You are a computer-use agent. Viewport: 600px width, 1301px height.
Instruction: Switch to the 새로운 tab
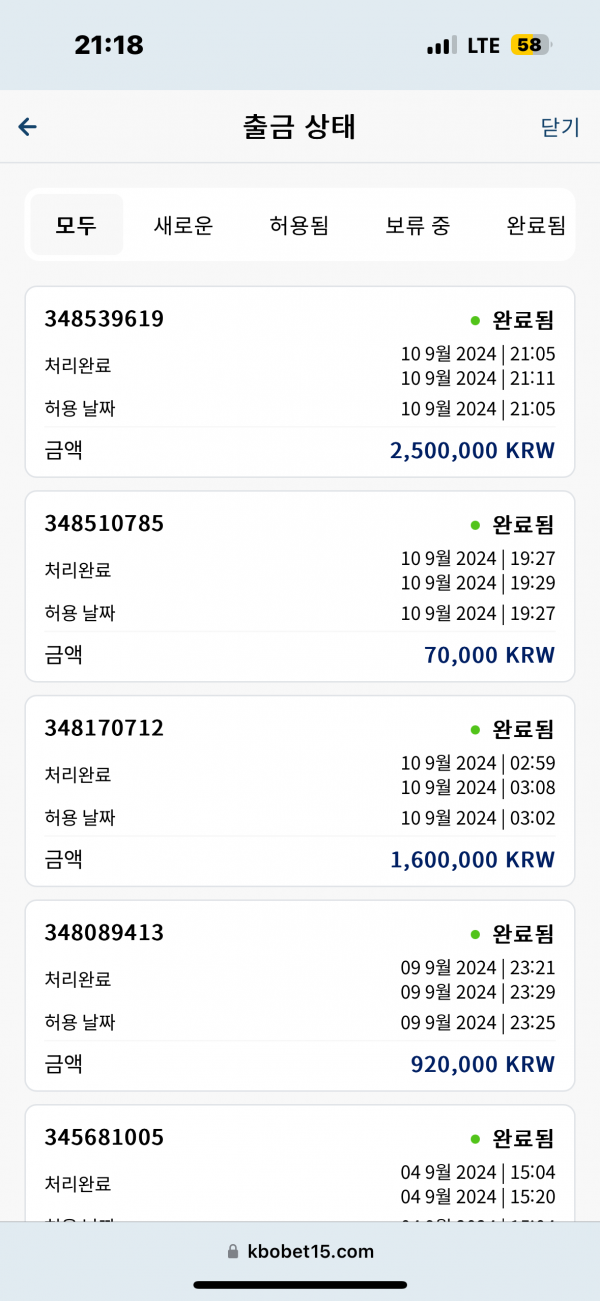183,225
